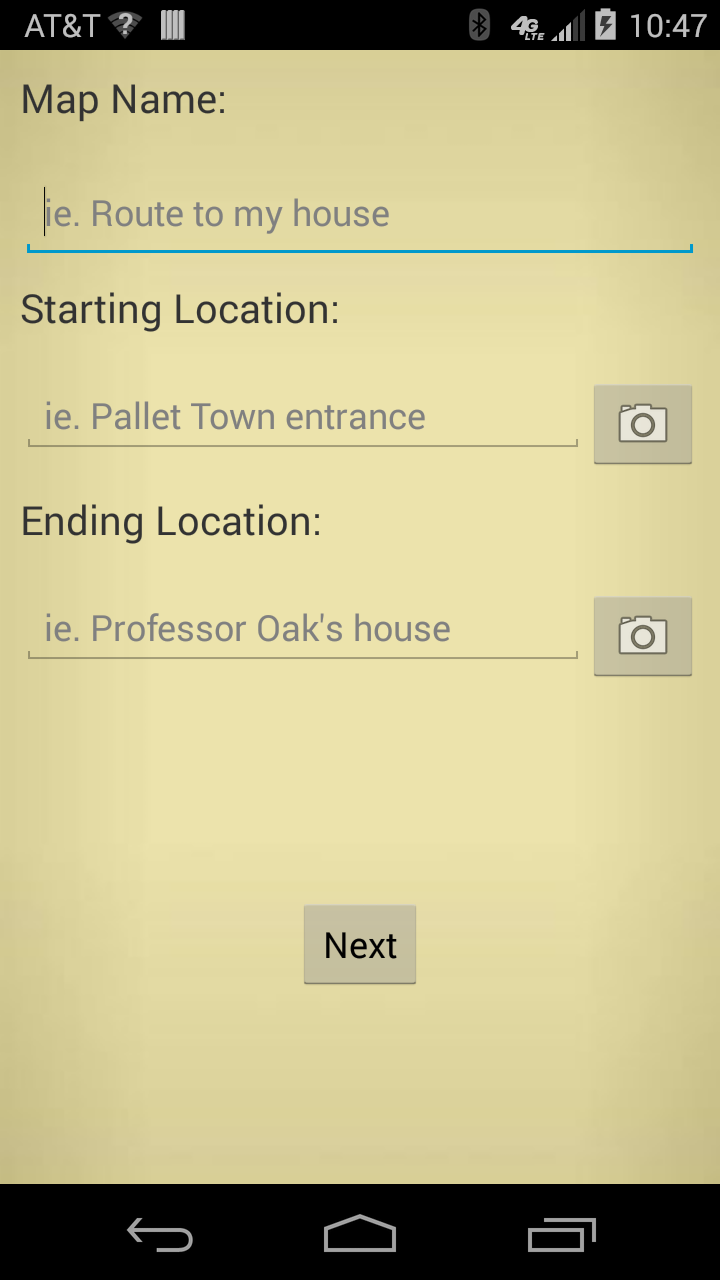The width and height of the screenshot is (720, 1280).
Task: Open the recent apps overview
Action: (x=561, y=1234)
